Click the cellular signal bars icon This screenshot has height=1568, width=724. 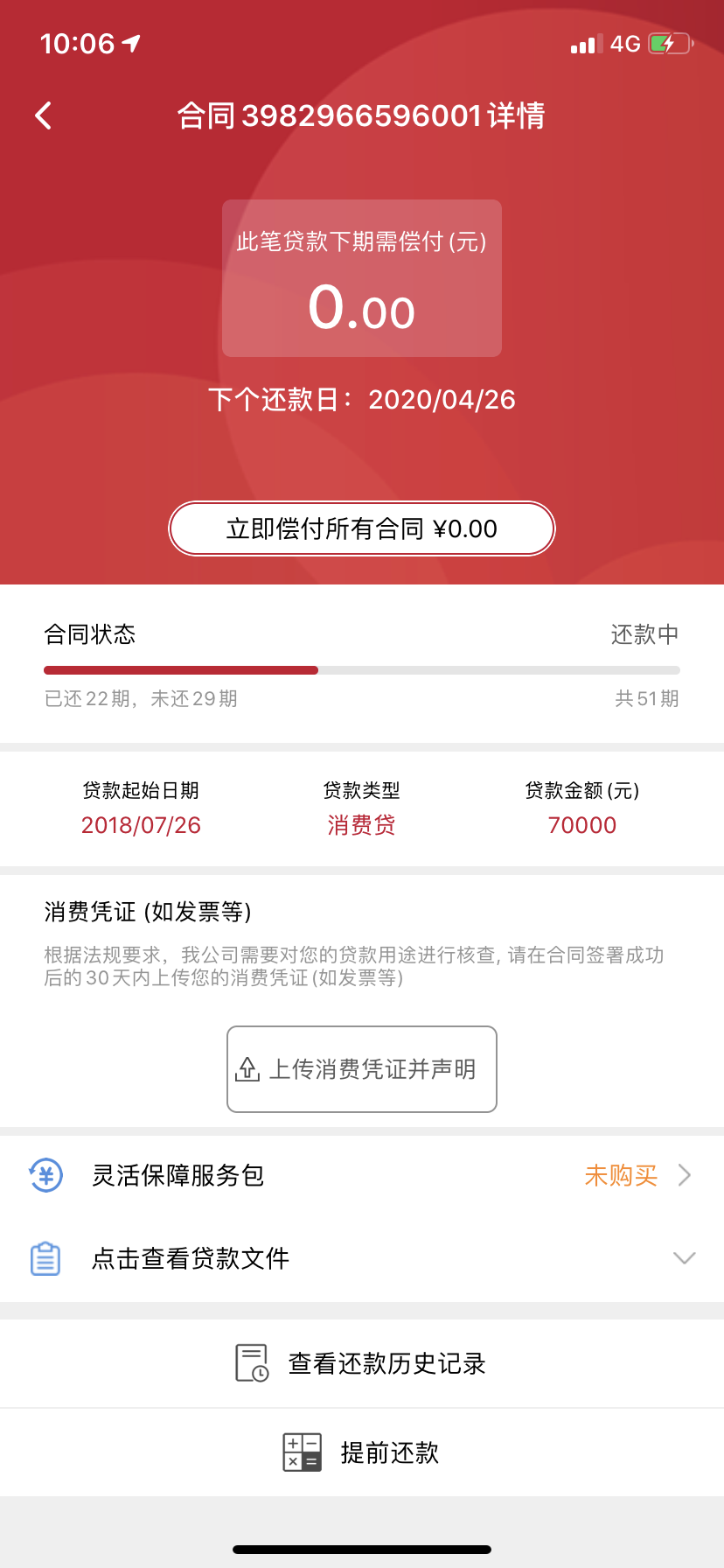click(585, 42)
